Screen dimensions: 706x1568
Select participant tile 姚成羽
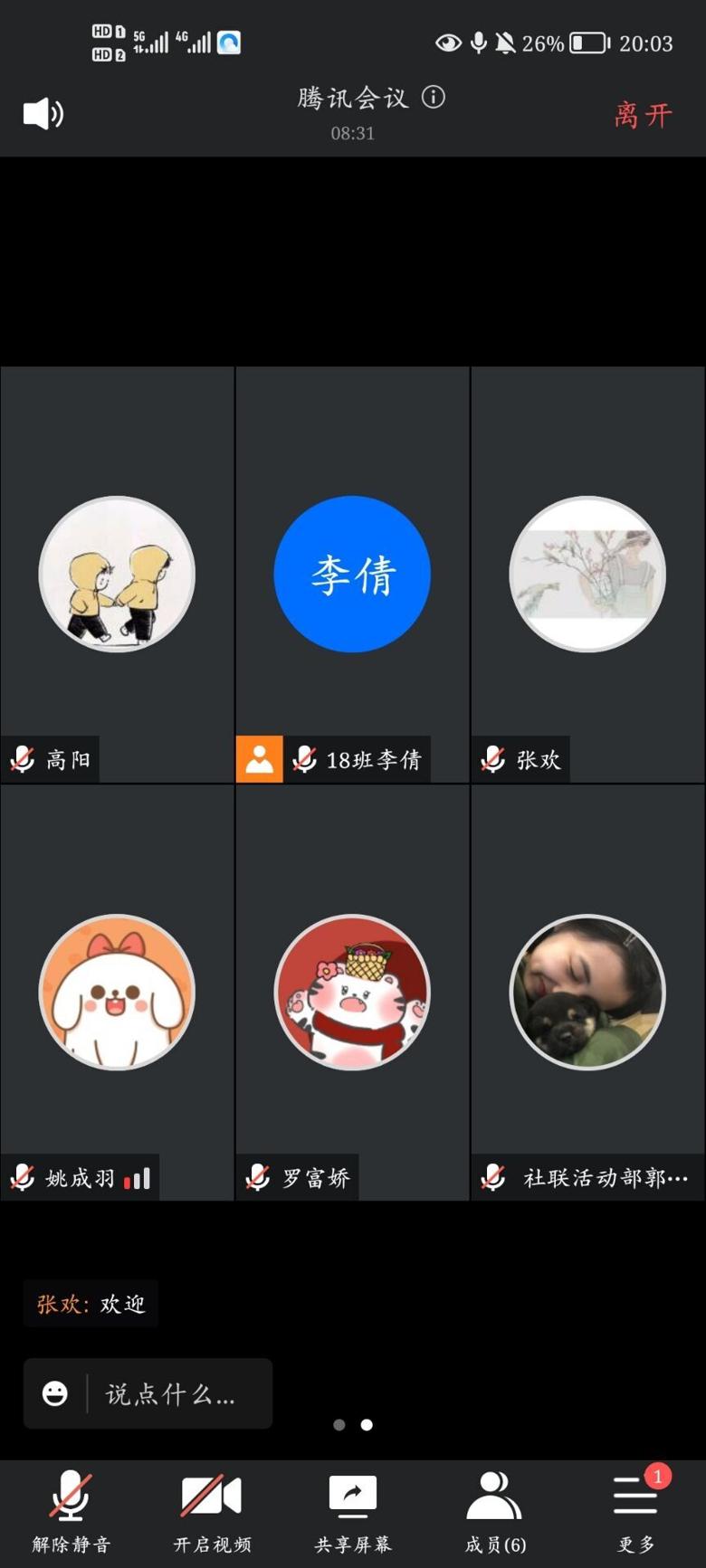tap(118, 993)
